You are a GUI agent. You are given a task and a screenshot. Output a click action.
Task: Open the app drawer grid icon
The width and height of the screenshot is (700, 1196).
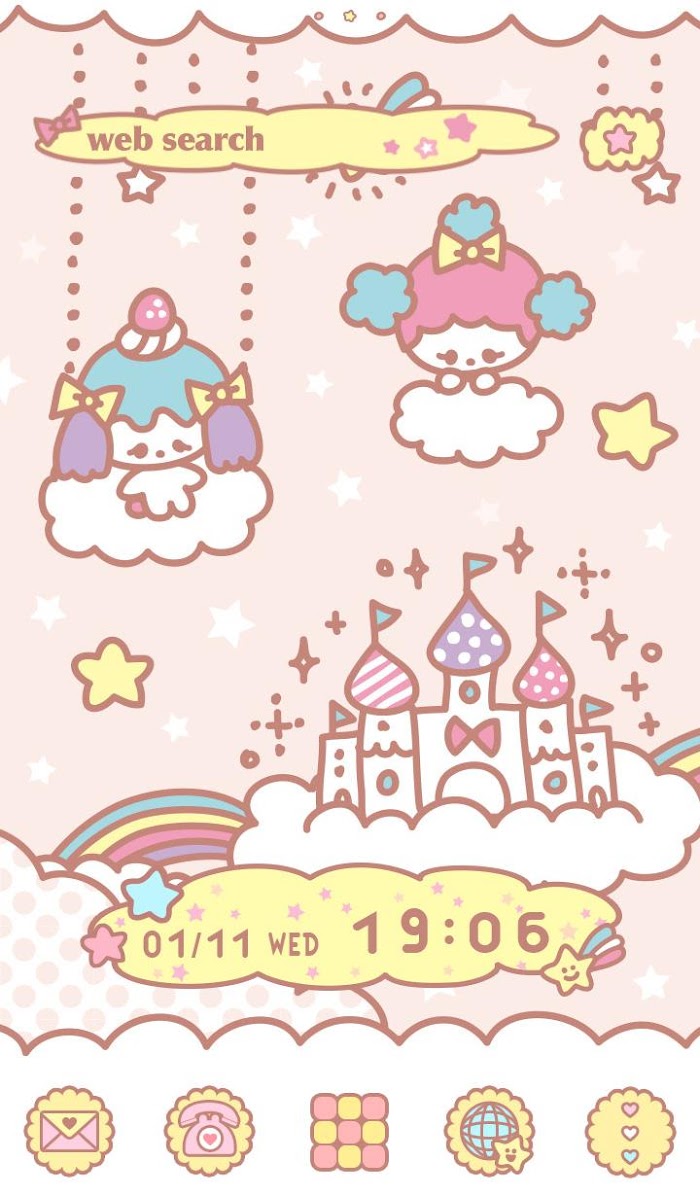tap(349, 1132)
